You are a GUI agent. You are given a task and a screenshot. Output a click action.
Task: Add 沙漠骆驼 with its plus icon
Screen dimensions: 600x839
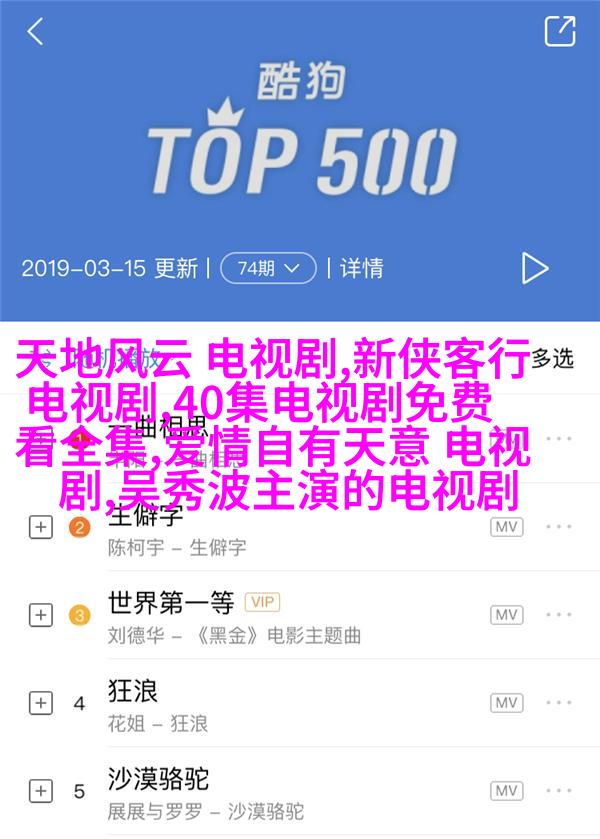pyautogui.click(x=40, y=791)
